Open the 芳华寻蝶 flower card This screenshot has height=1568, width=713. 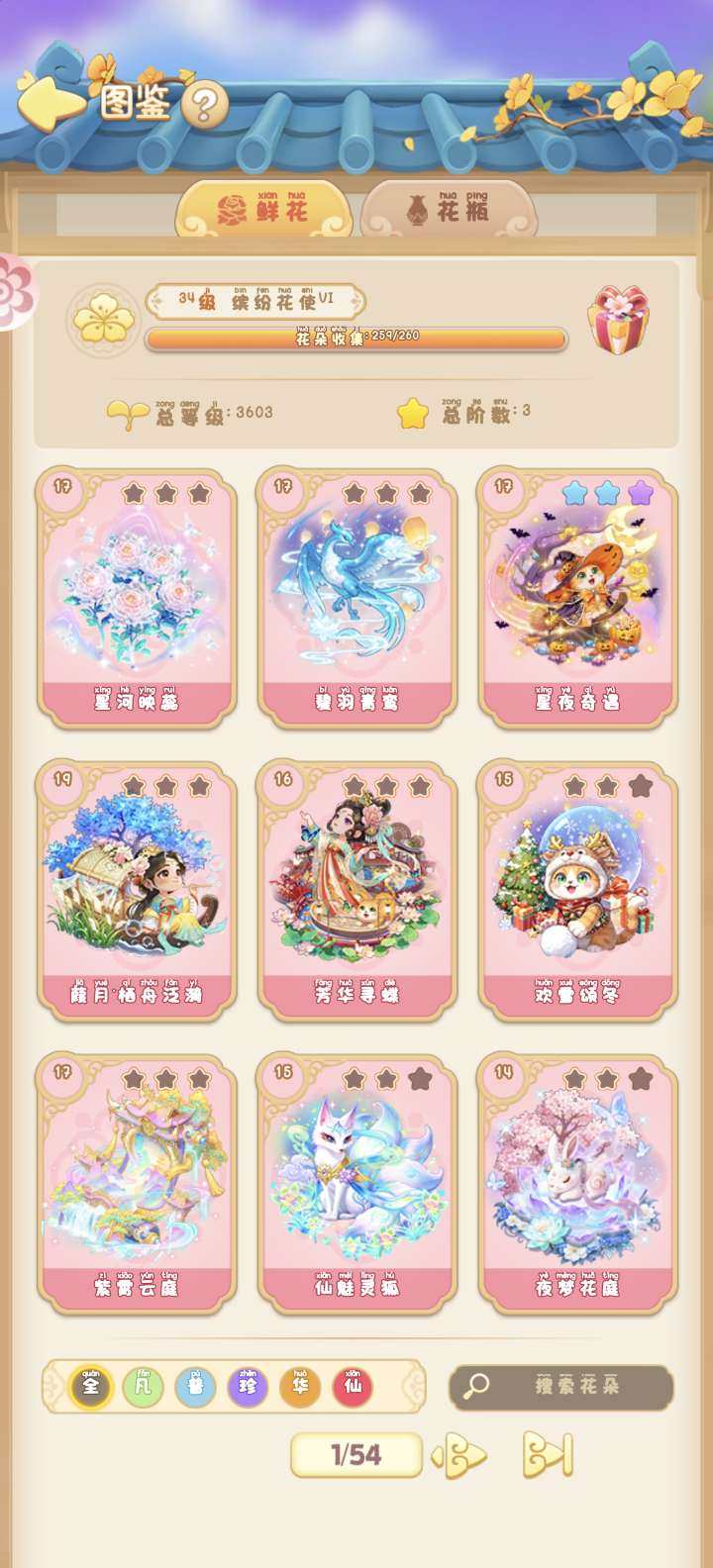(356, 891)
